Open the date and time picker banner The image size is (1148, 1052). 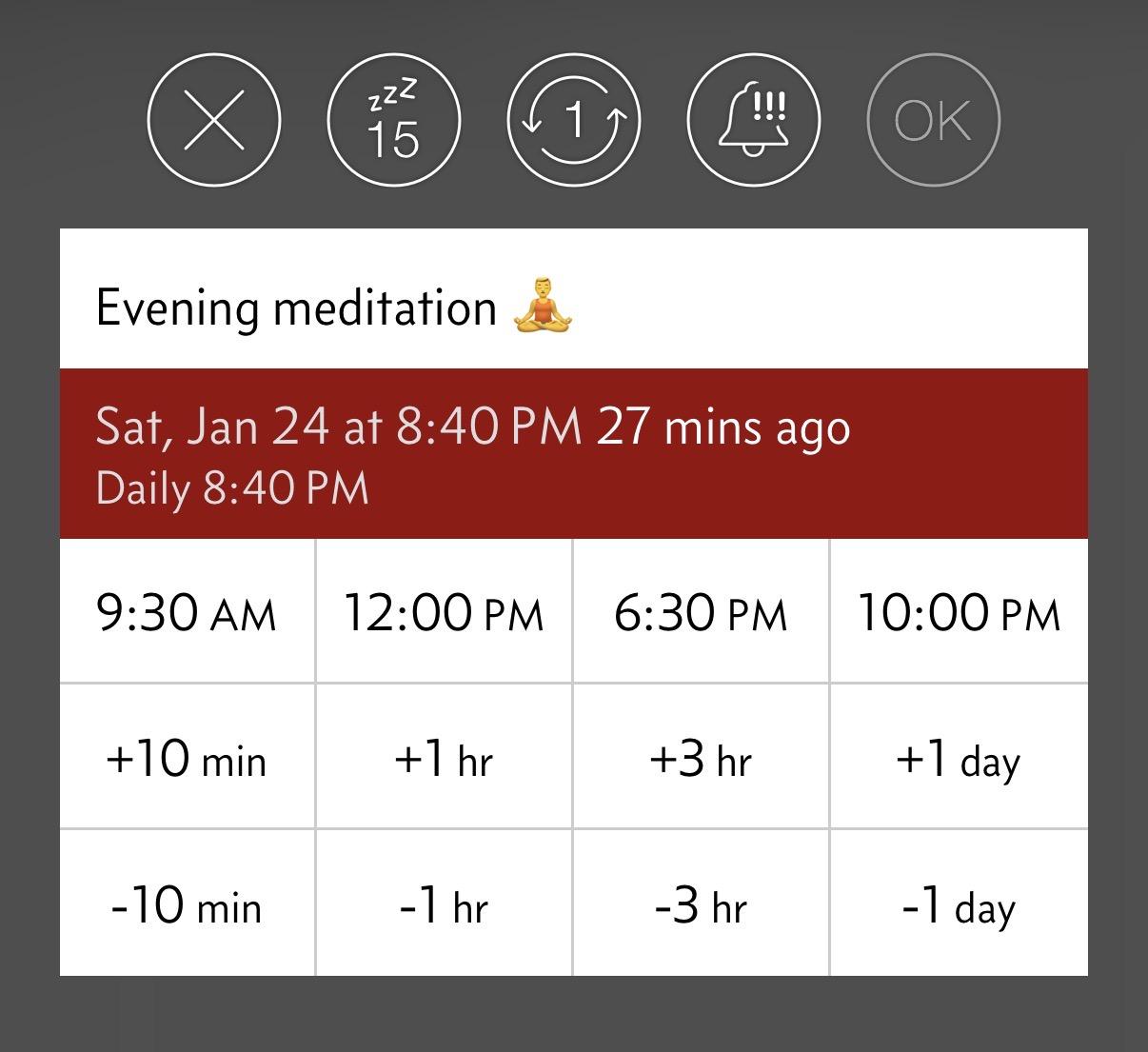coord(573,453)
